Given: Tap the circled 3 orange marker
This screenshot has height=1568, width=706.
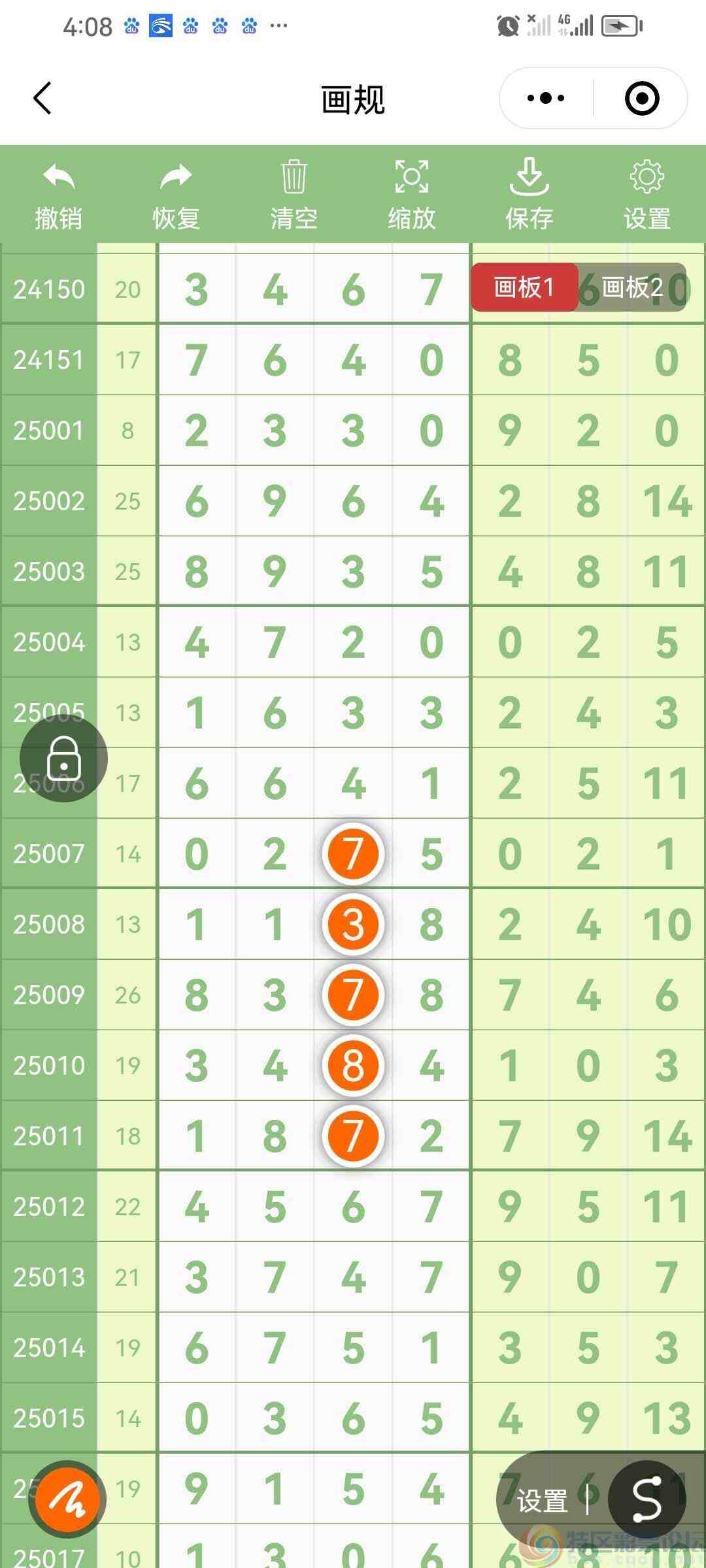Looking at the screenshot, I should click(x=353, y=924).
